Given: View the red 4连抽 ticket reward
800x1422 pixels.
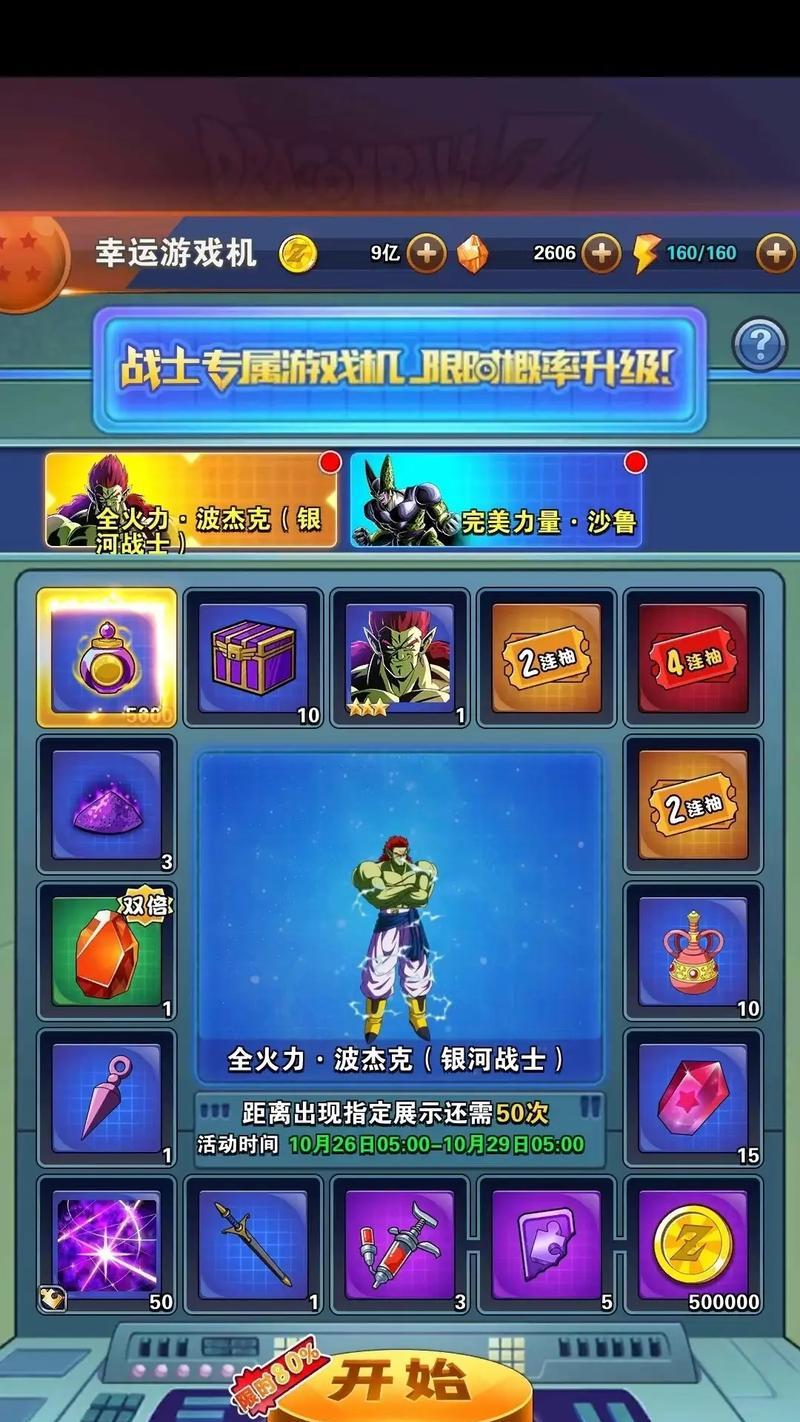Looking at the screenshot, I should pos(693,658).
